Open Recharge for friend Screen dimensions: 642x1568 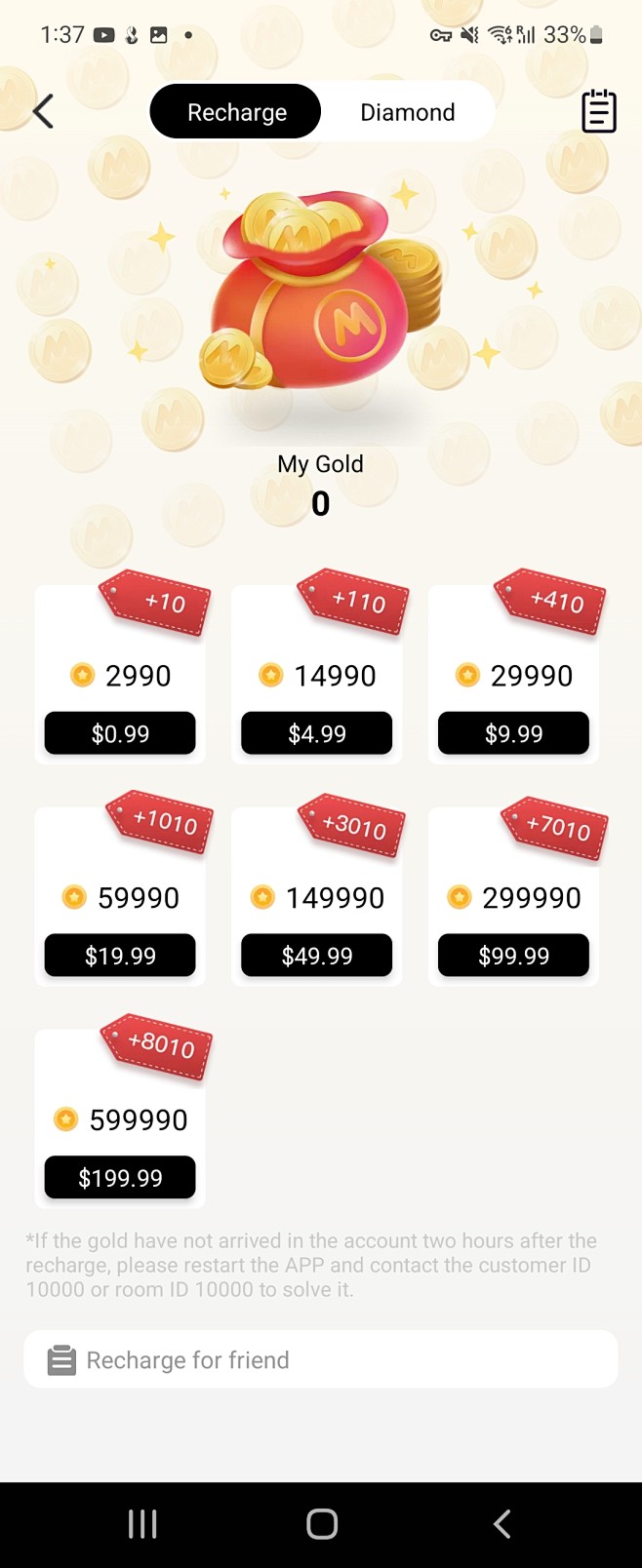pos(321,1359)
